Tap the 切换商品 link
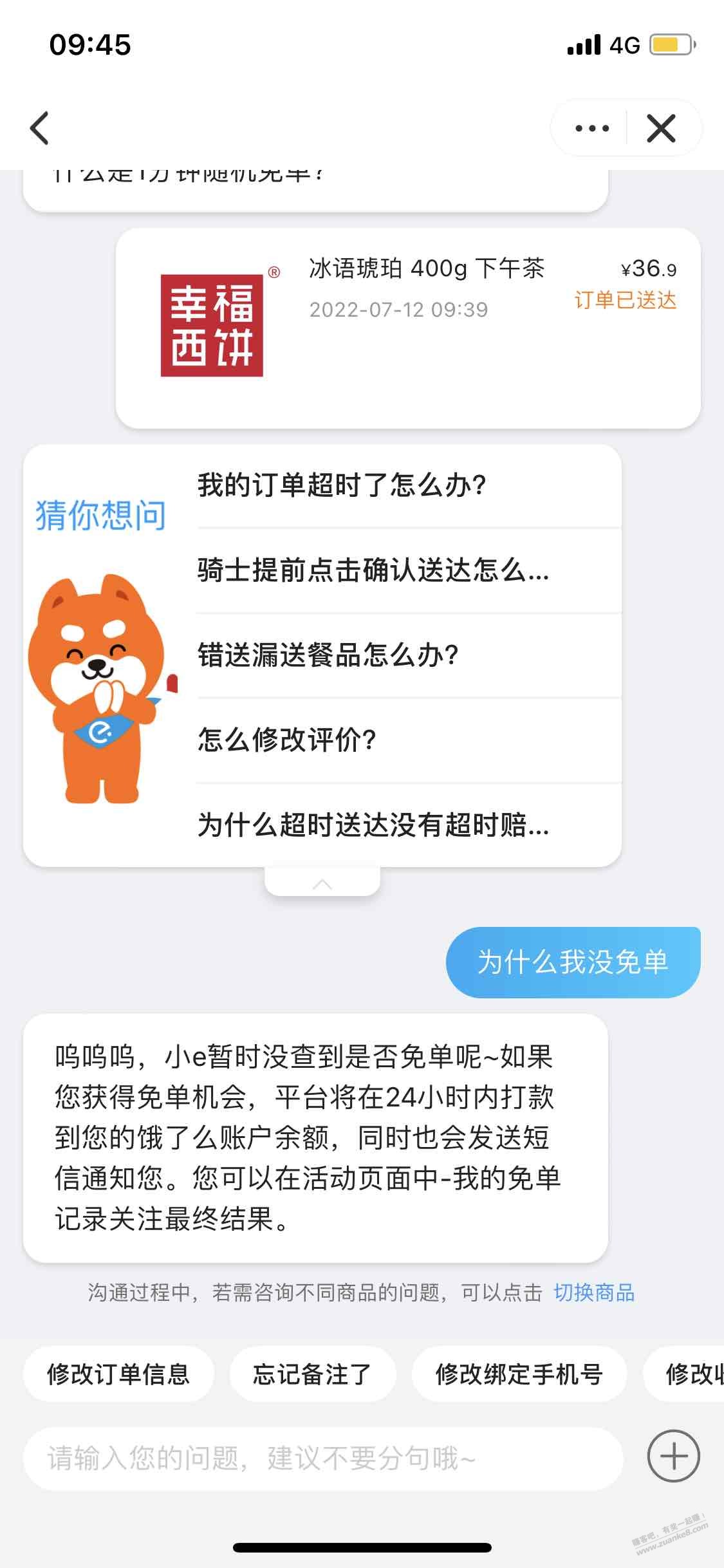The image size is (724, 1568). (x=594, y=1293)
